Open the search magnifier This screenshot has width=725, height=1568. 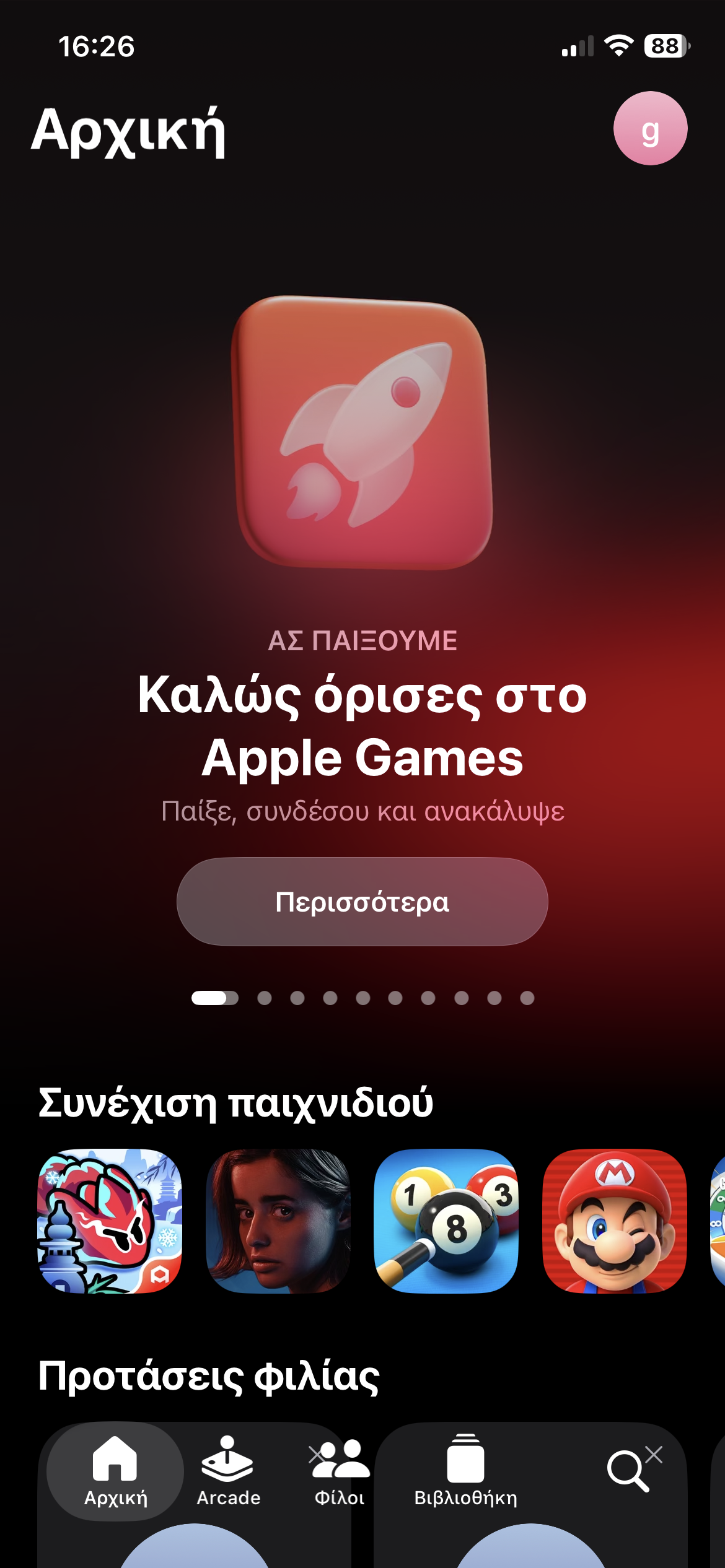pos(628,1470)
